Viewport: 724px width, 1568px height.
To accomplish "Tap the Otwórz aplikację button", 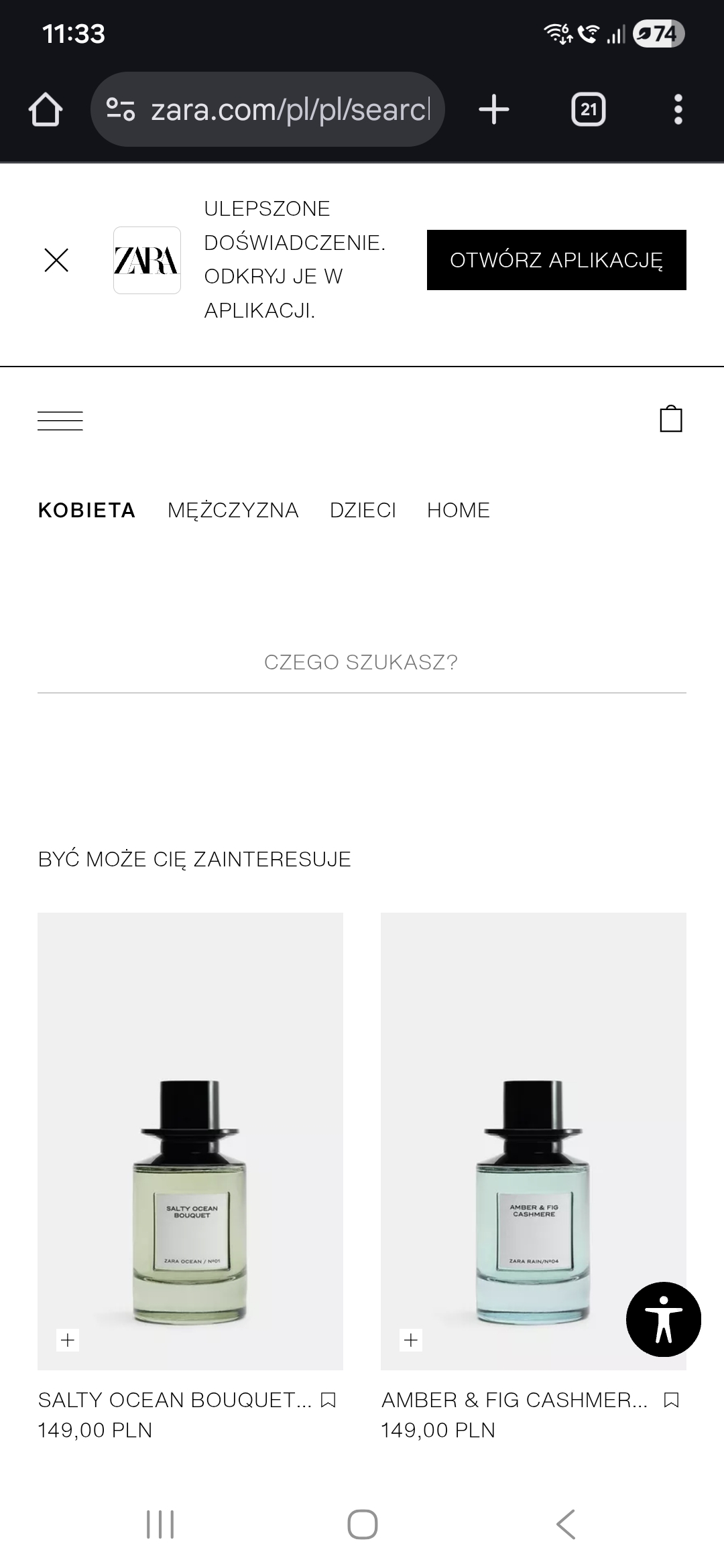I will pyautogui.click(x=556, y=260).
